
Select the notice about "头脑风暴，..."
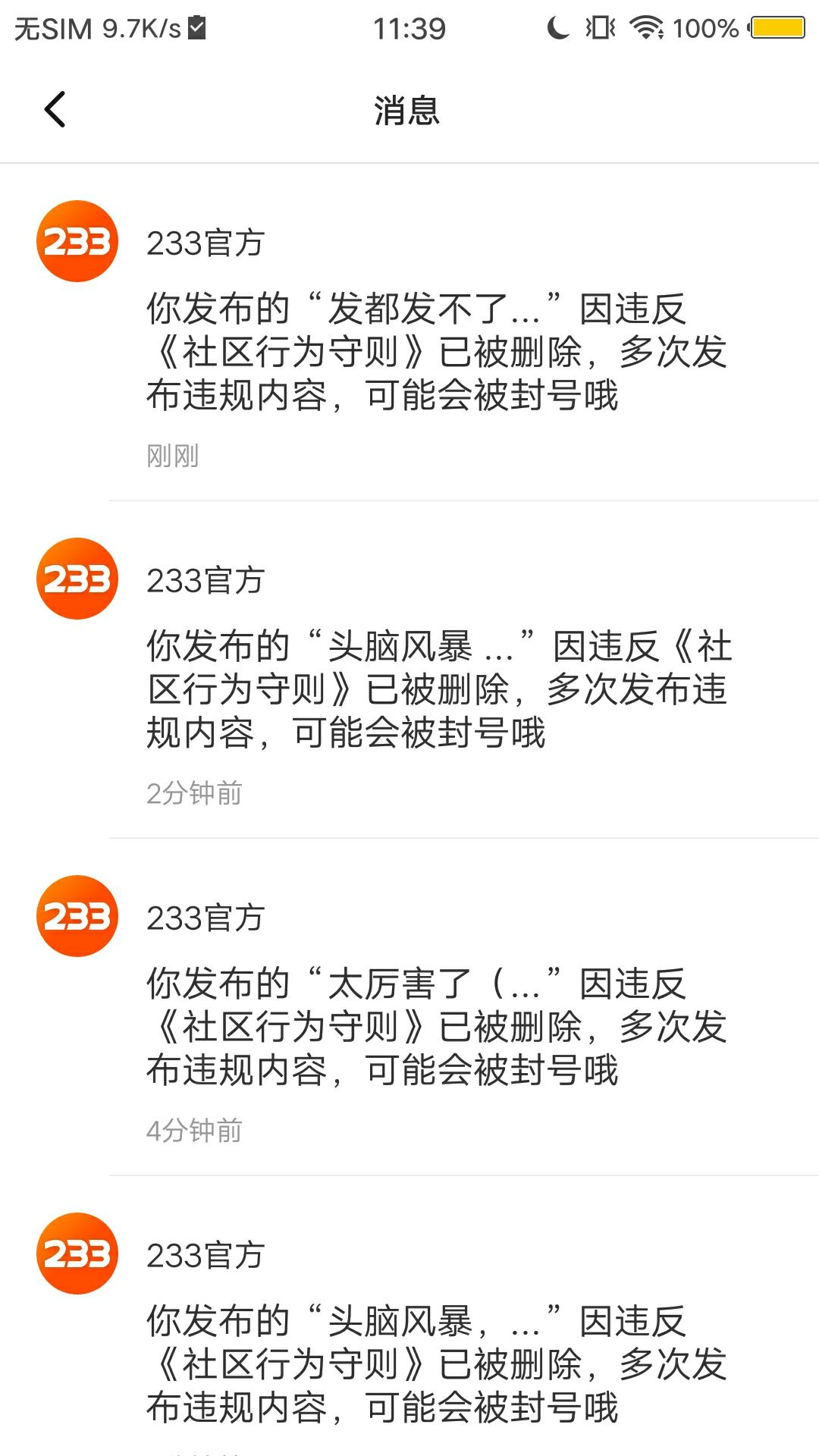click(x=436, y=1364)
